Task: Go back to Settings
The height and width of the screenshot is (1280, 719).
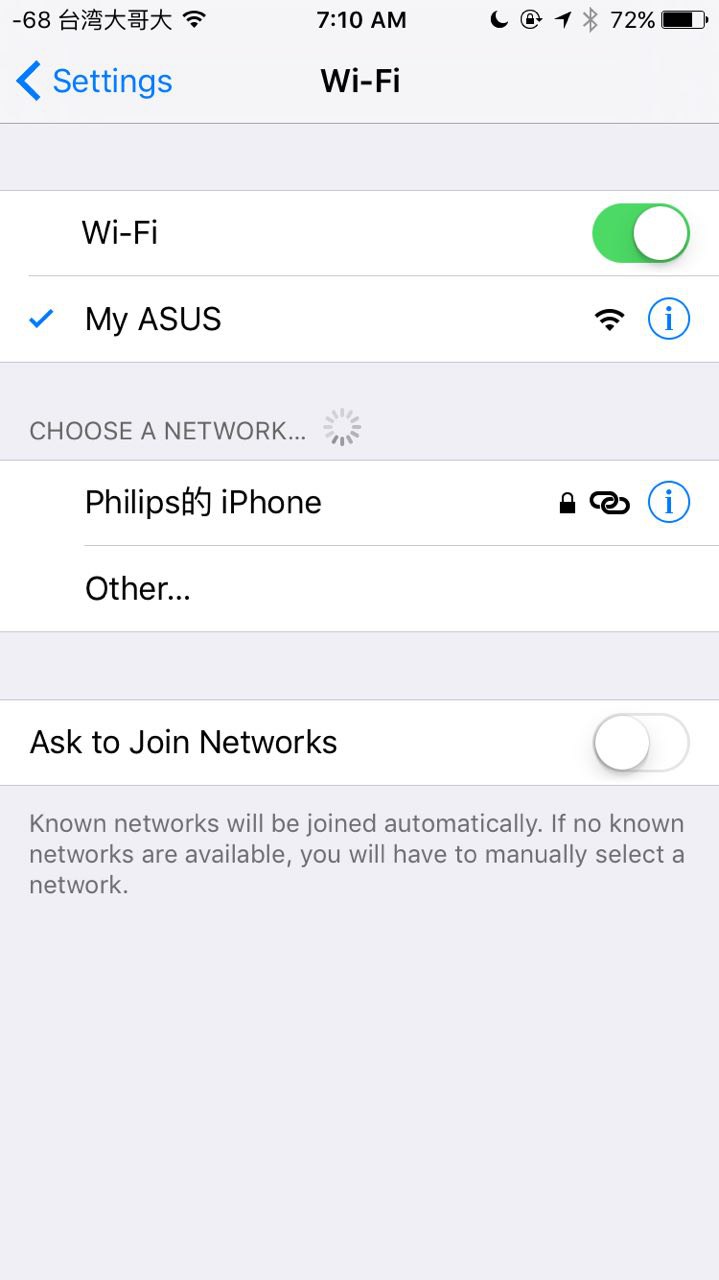Action: [x=94, y=81]
